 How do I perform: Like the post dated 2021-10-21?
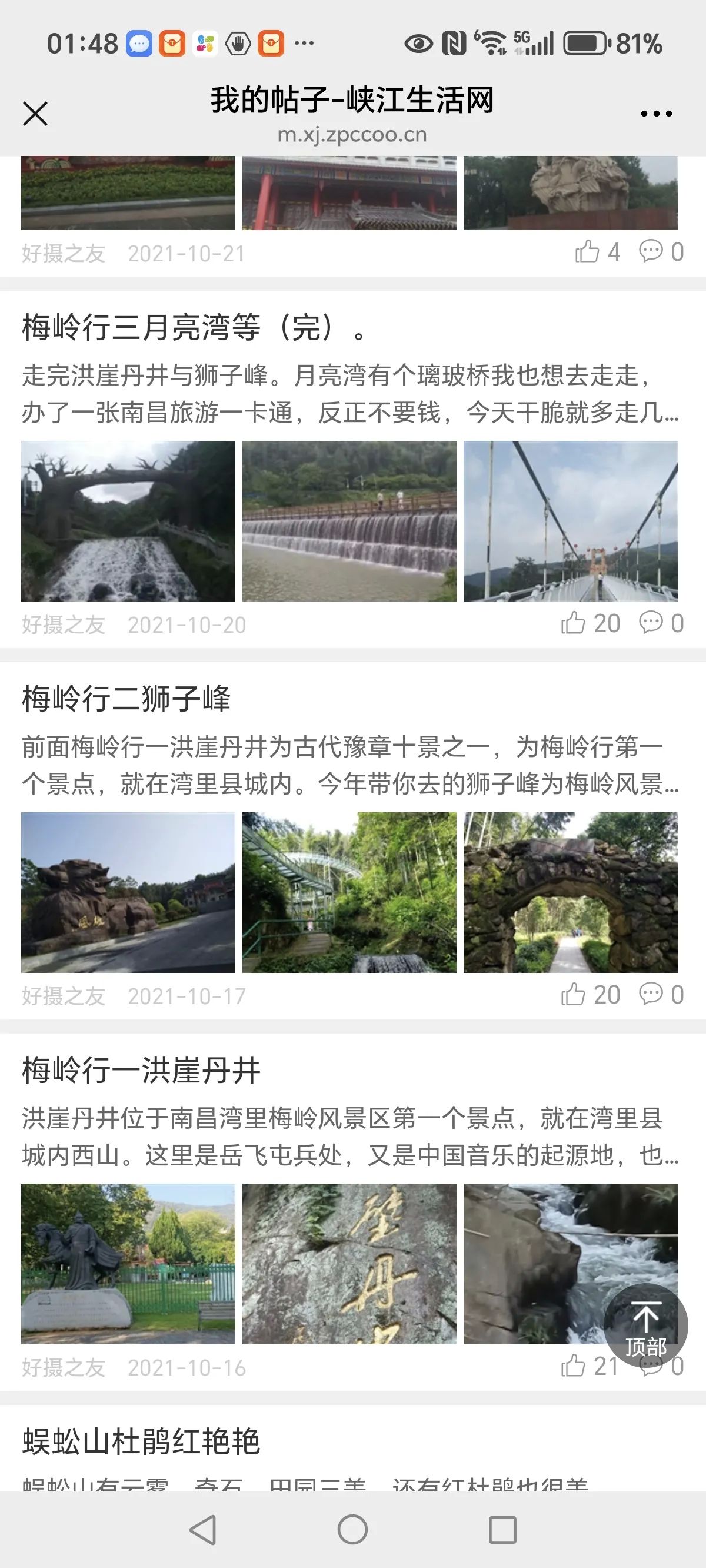[x=587, y=251]
